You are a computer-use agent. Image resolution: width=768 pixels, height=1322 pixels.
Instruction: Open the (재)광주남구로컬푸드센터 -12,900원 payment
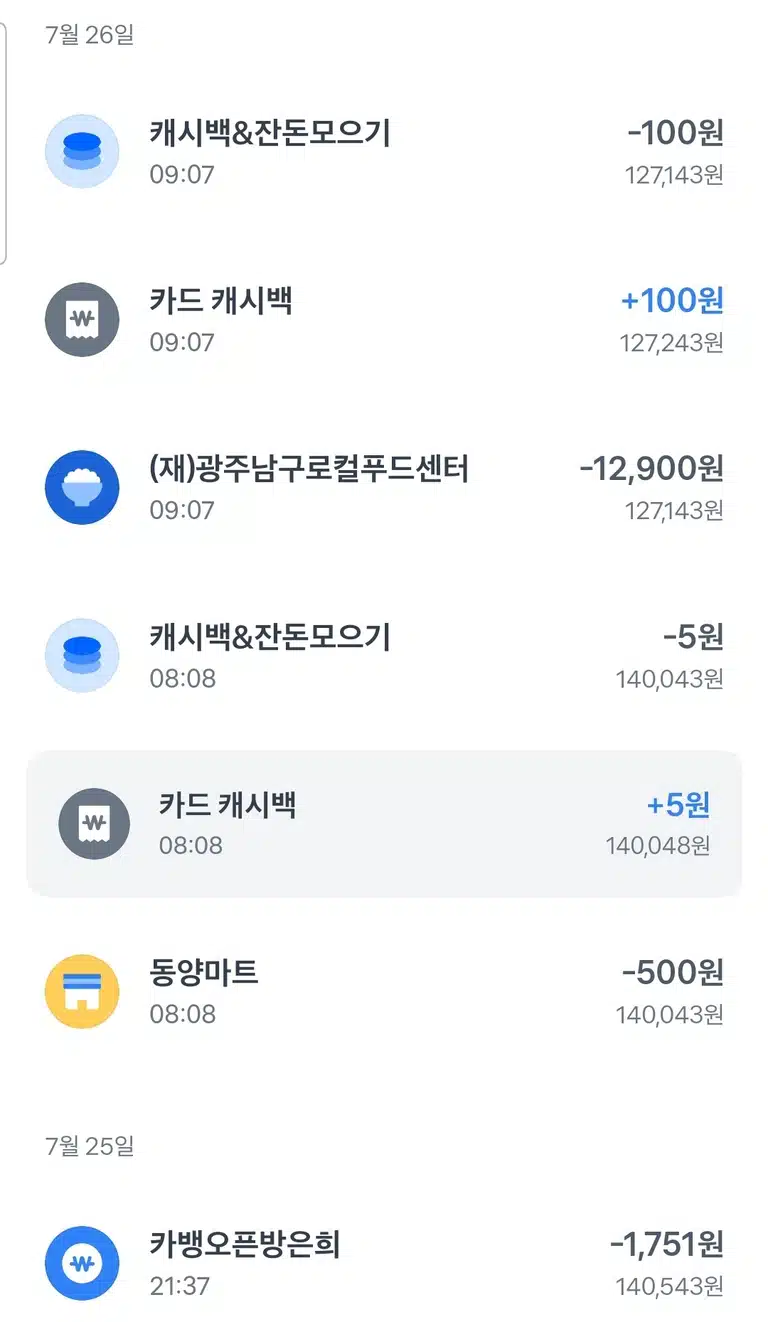(384, 488)
